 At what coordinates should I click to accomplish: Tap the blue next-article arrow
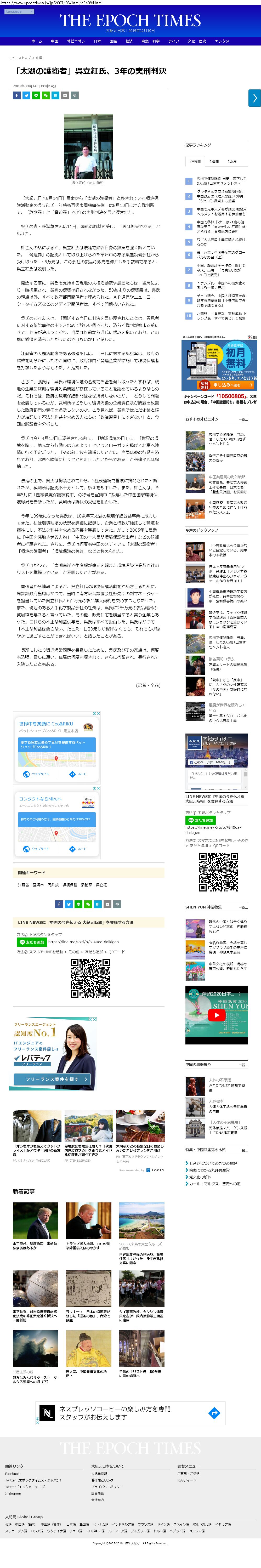(x=254, y=98)
